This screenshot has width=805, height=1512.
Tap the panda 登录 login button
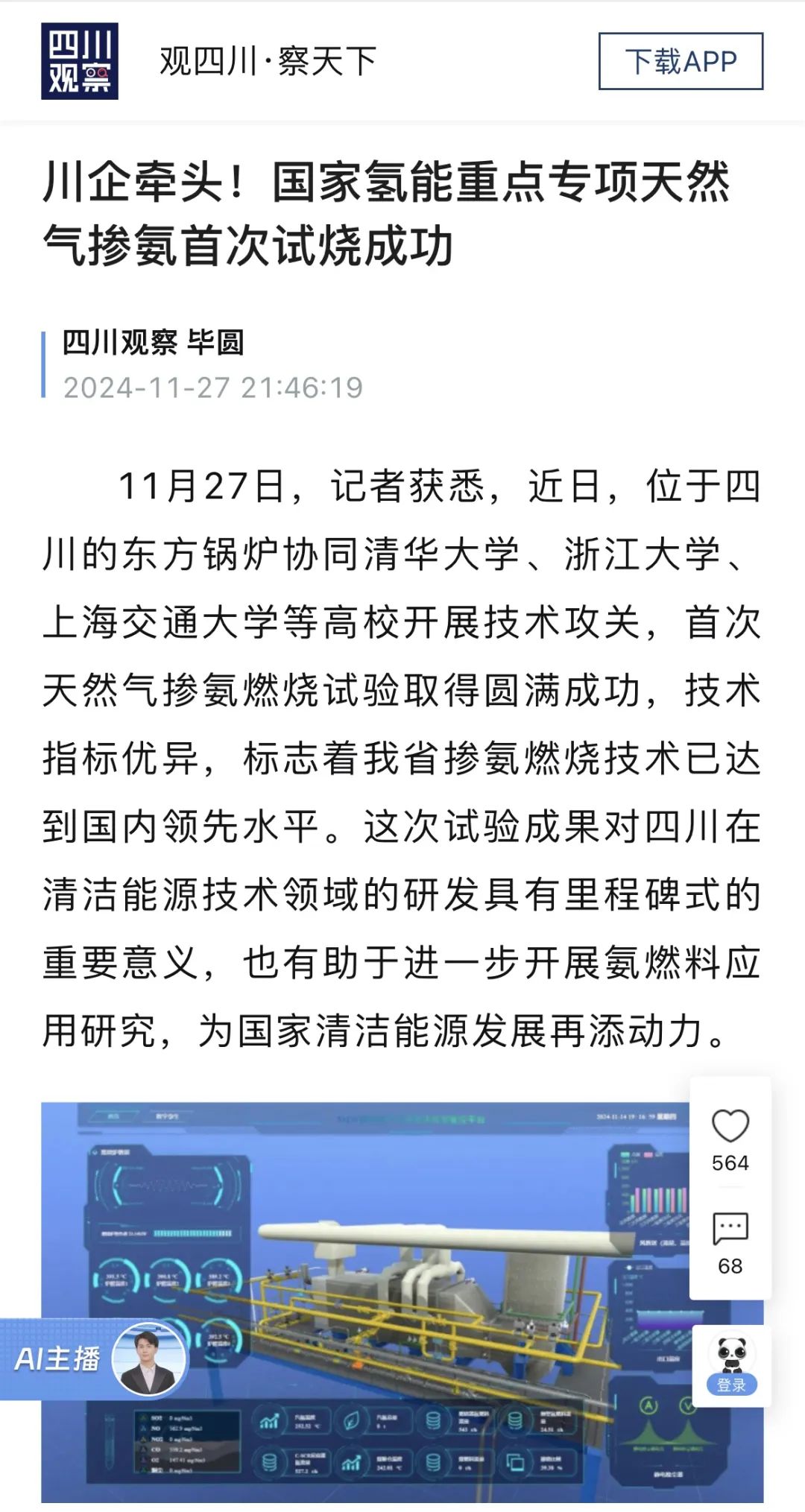coord(731,1365)
